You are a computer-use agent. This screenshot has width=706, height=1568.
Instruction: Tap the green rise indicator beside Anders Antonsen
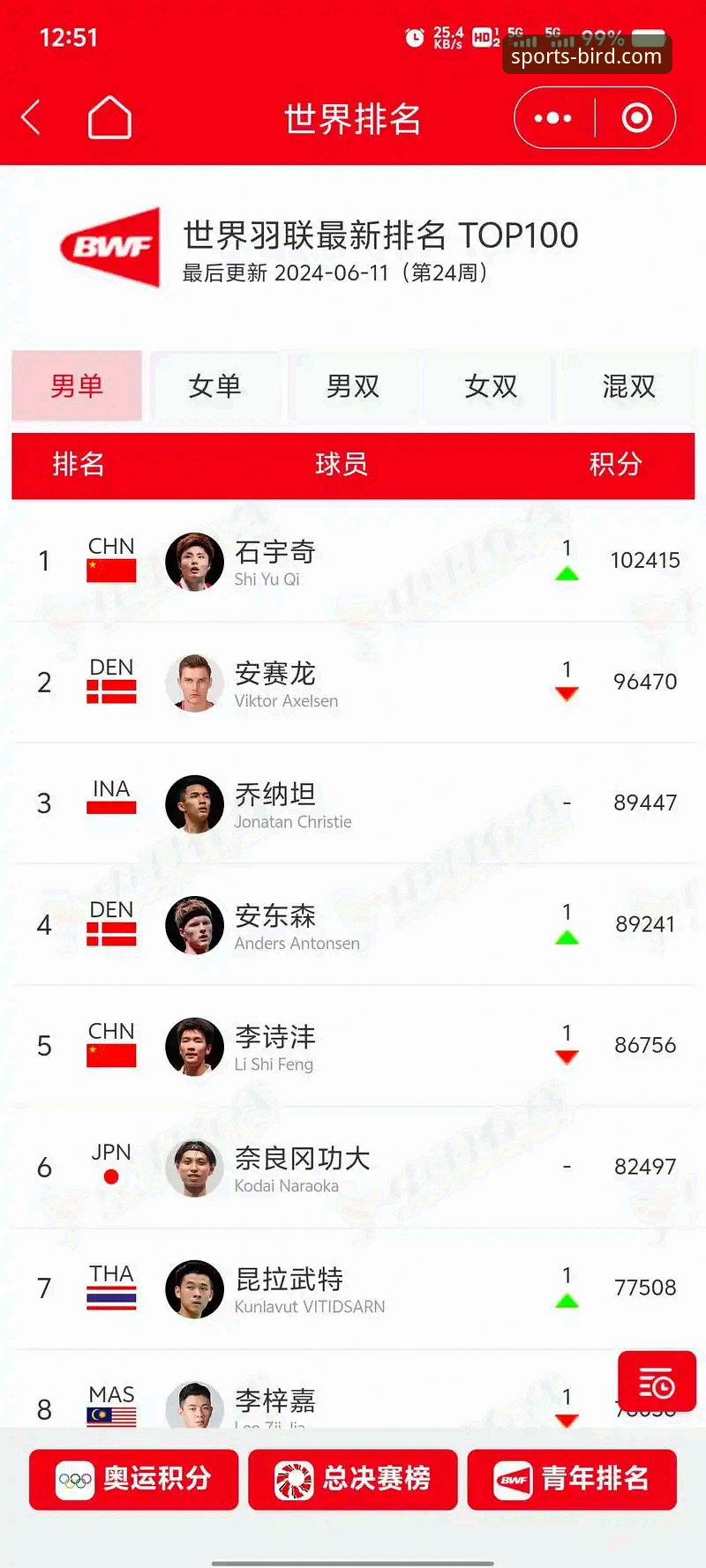[x=567, y=937]
